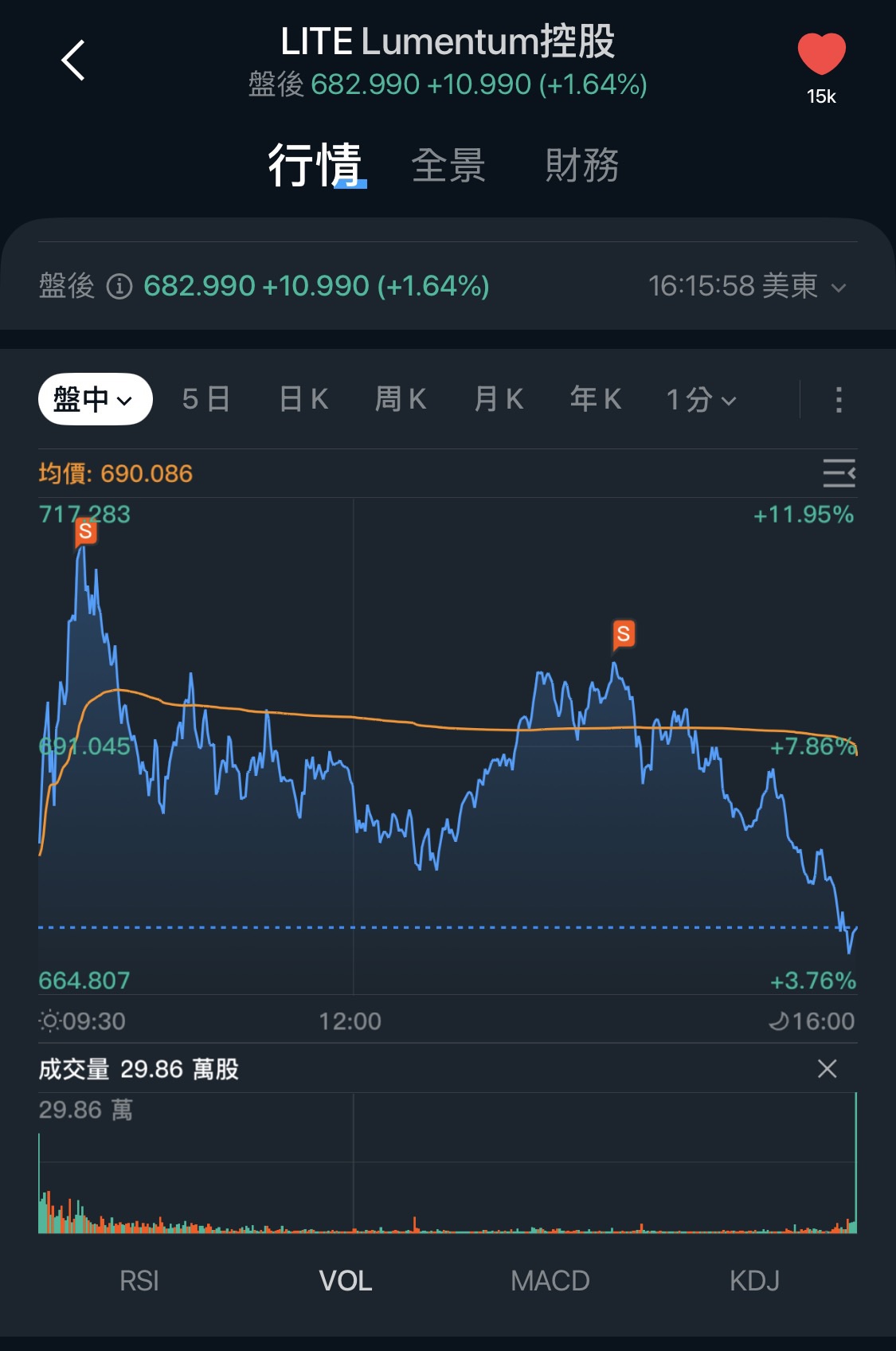Image resolution: width=896 pixels, height=1351 pixels.
Task: Switch chart to 日K
Action: 304,399
